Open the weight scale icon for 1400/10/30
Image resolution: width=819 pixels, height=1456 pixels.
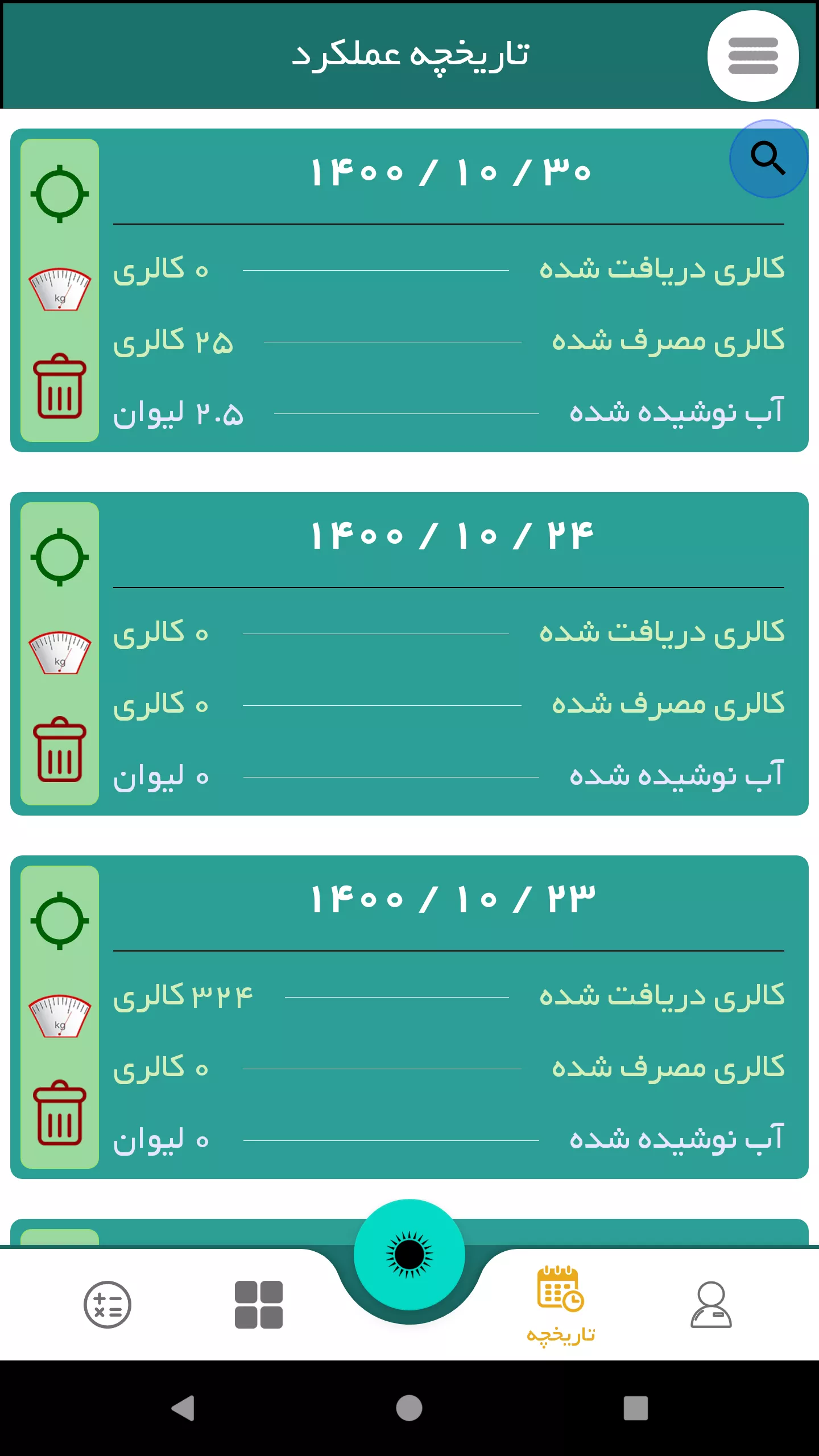point(60,289)
